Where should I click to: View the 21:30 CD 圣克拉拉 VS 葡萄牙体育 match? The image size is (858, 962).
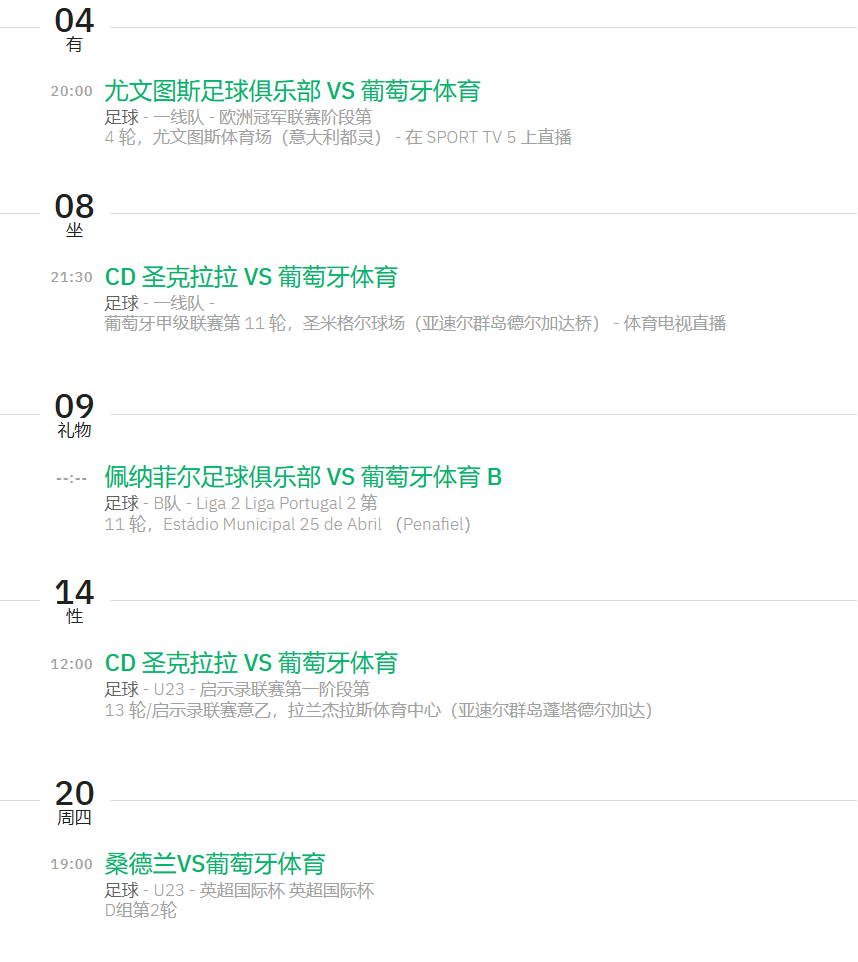coord(251,277)
